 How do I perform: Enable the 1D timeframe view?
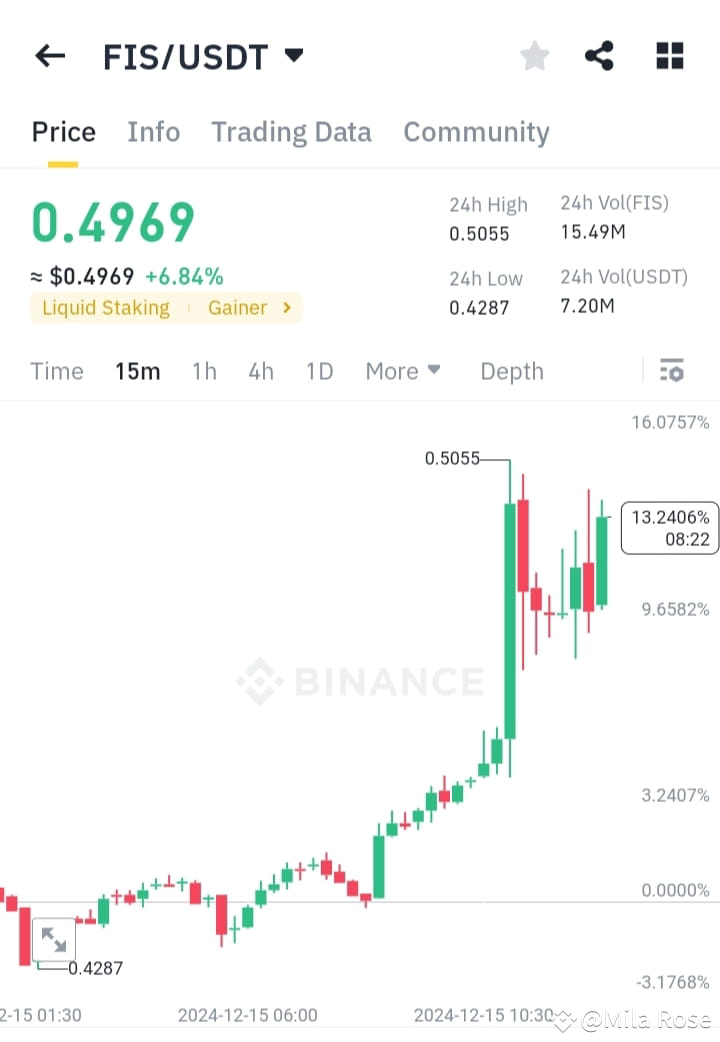(319, 371)
